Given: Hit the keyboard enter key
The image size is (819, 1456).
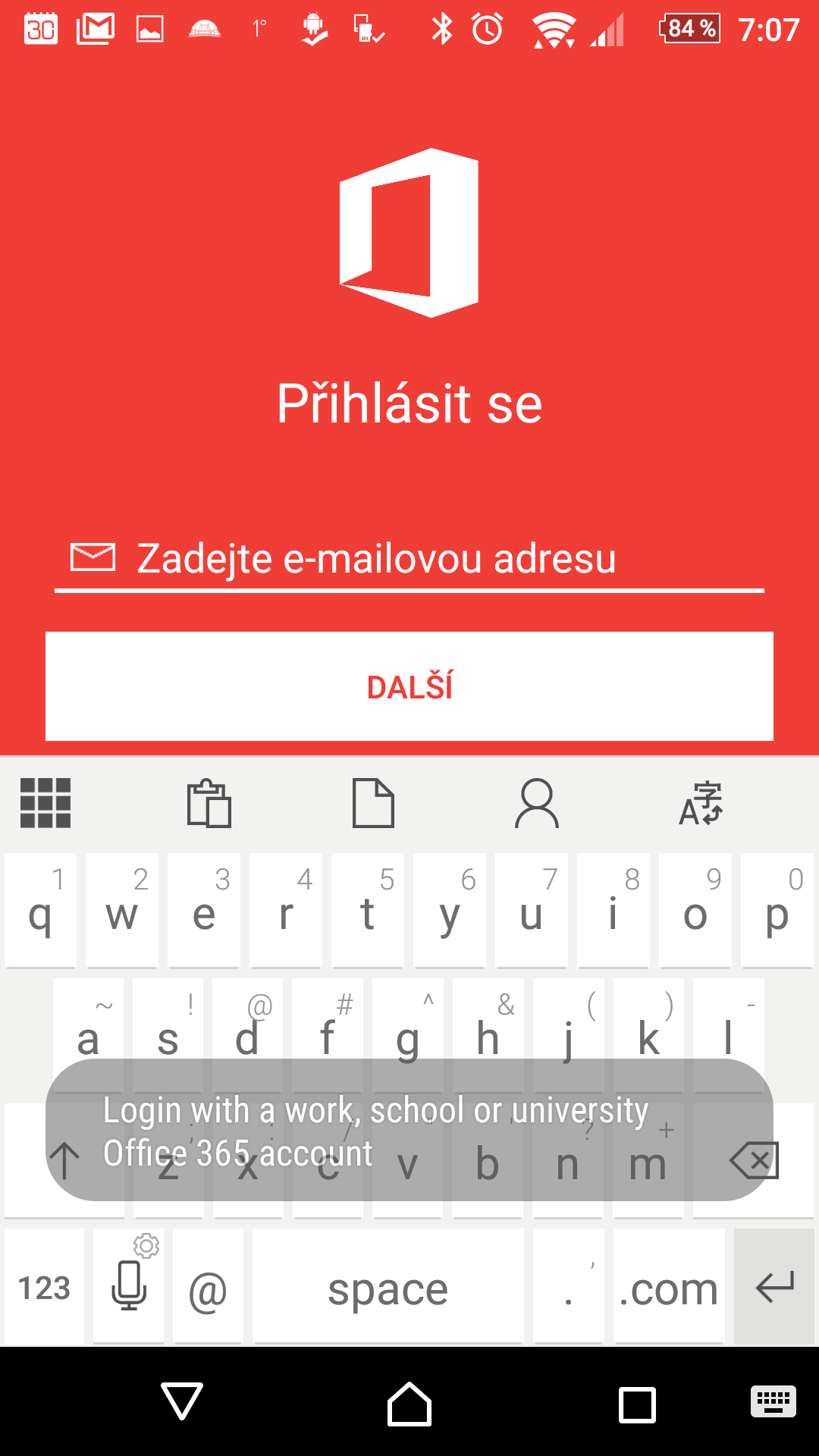Looking at the screenshot, I should (x=774, y=1287).
